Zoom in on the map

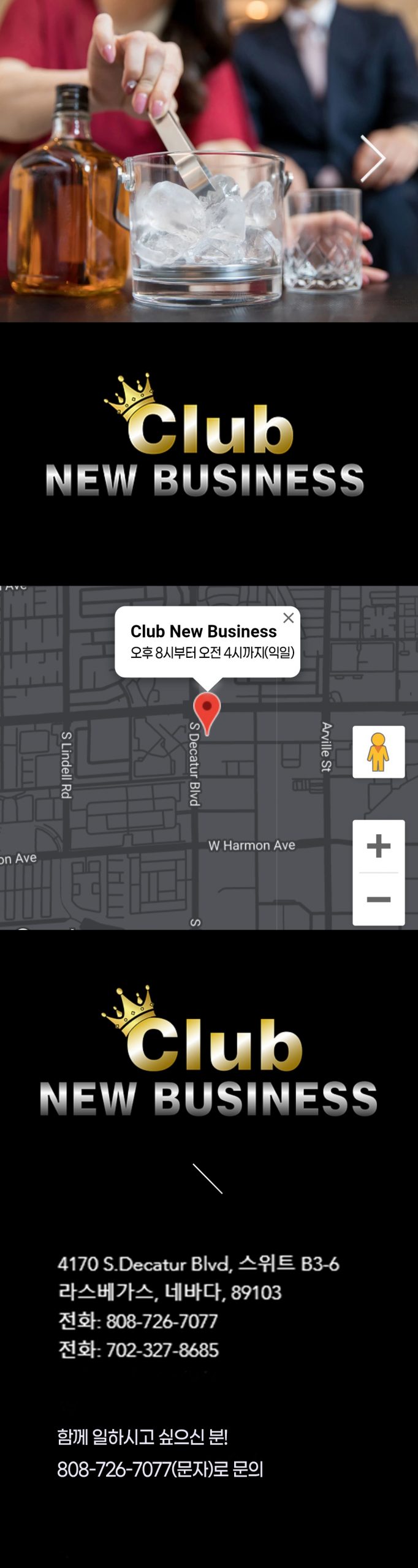378,846
